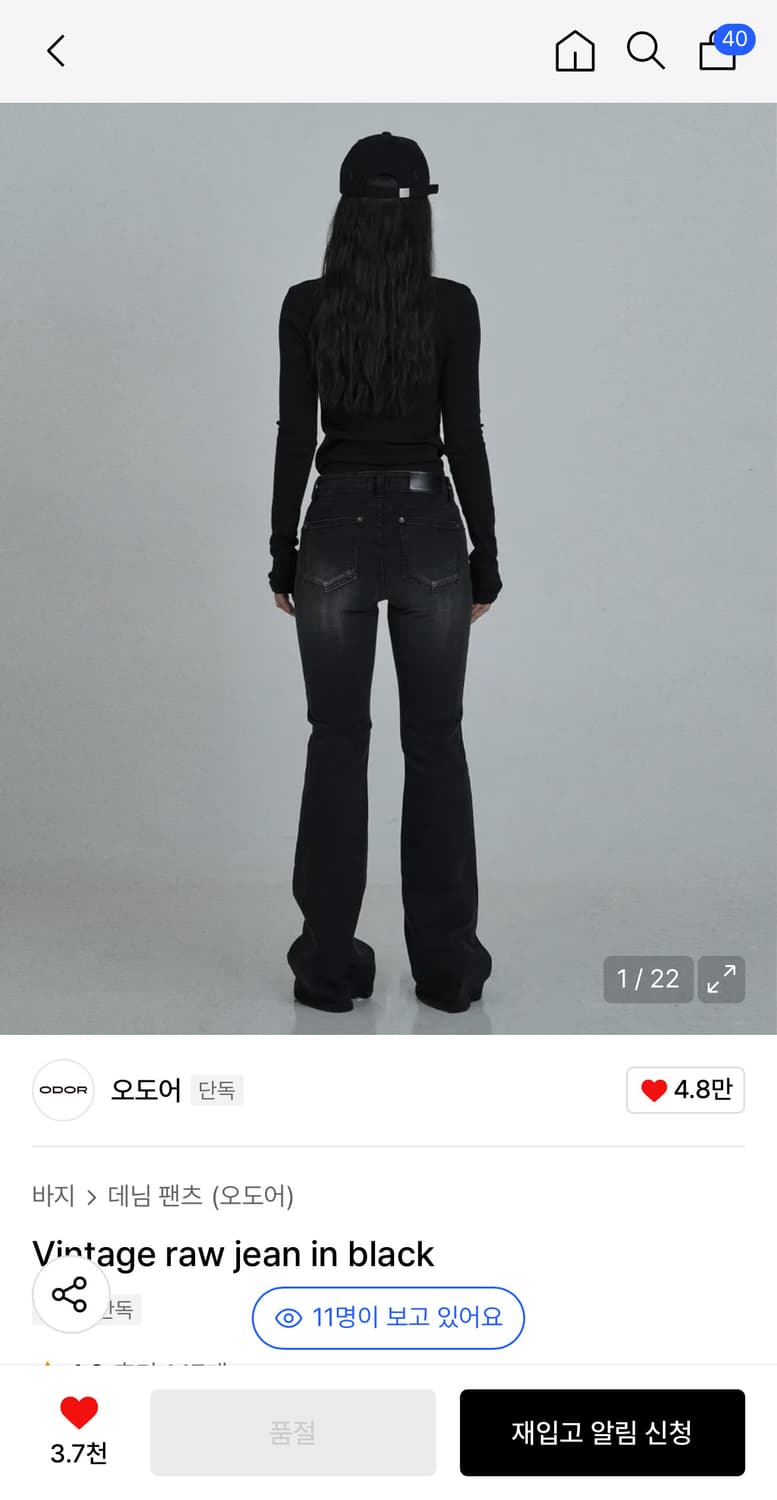Open the home screen via house icon
The image size is (777, 1500).
point(575,50)
